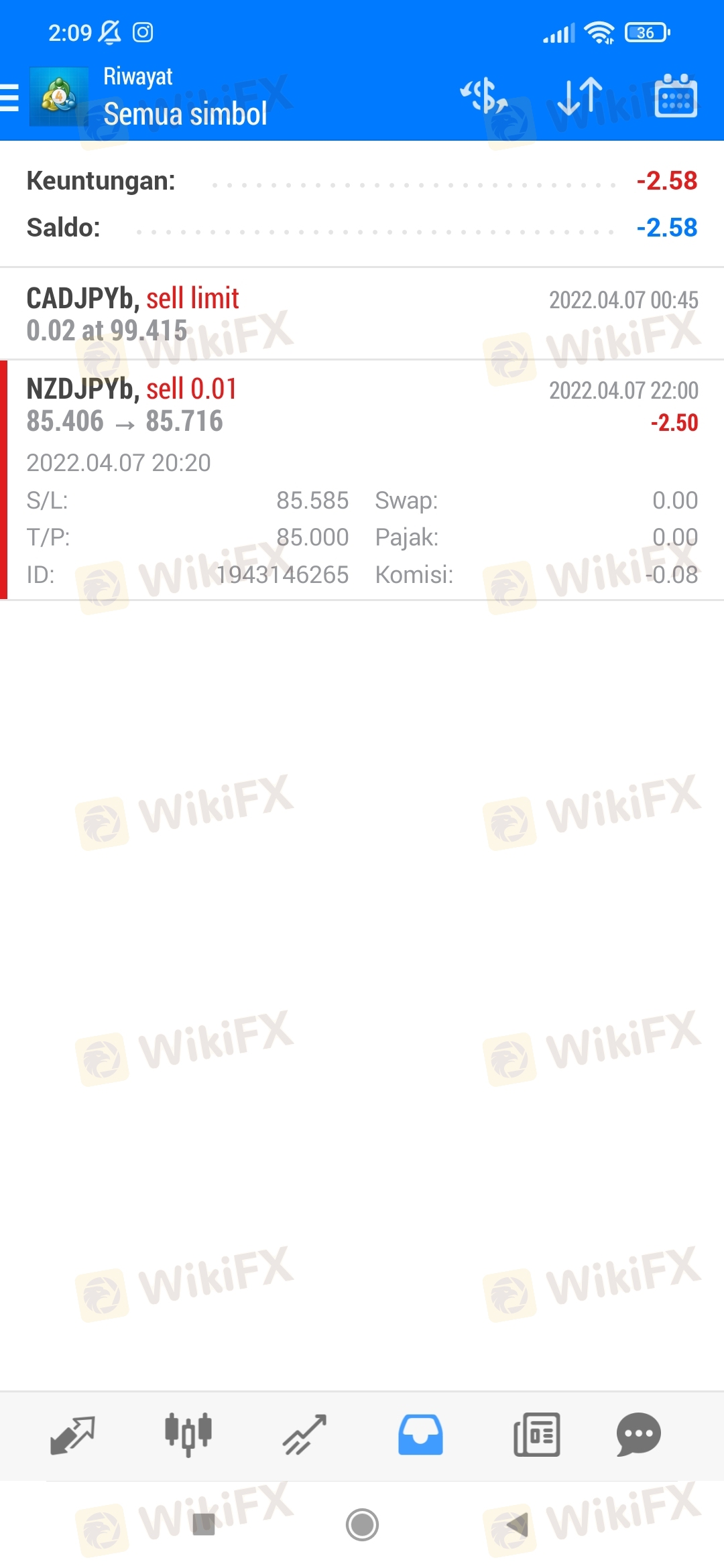724x1568 pixels.
Task: Switch to the Trade tab
Action: 304,1435
